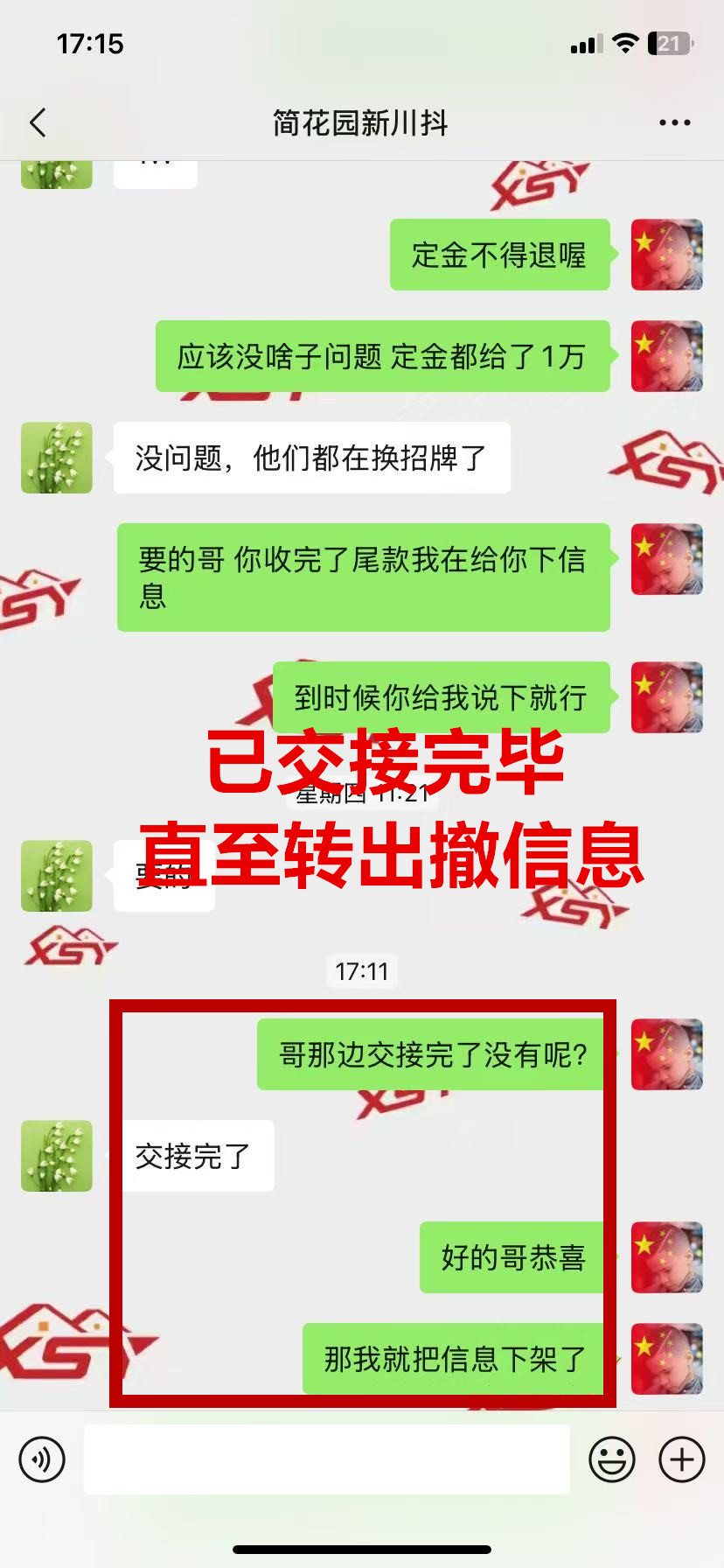Focus the message text field
Viewport: 724px width, 1568px height.
326,1459
